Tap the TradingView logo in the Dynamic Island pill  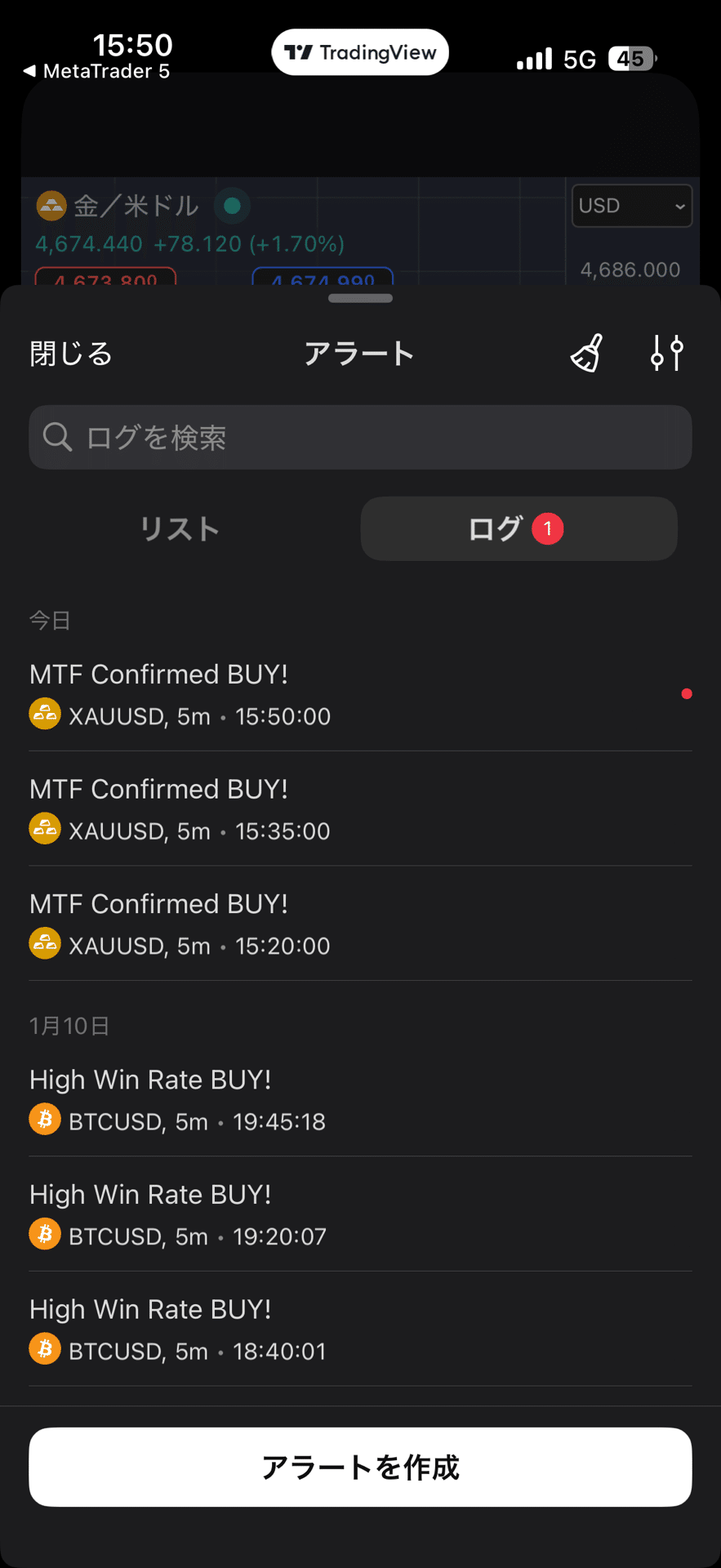pyautogui.click(x=359, y=51)
